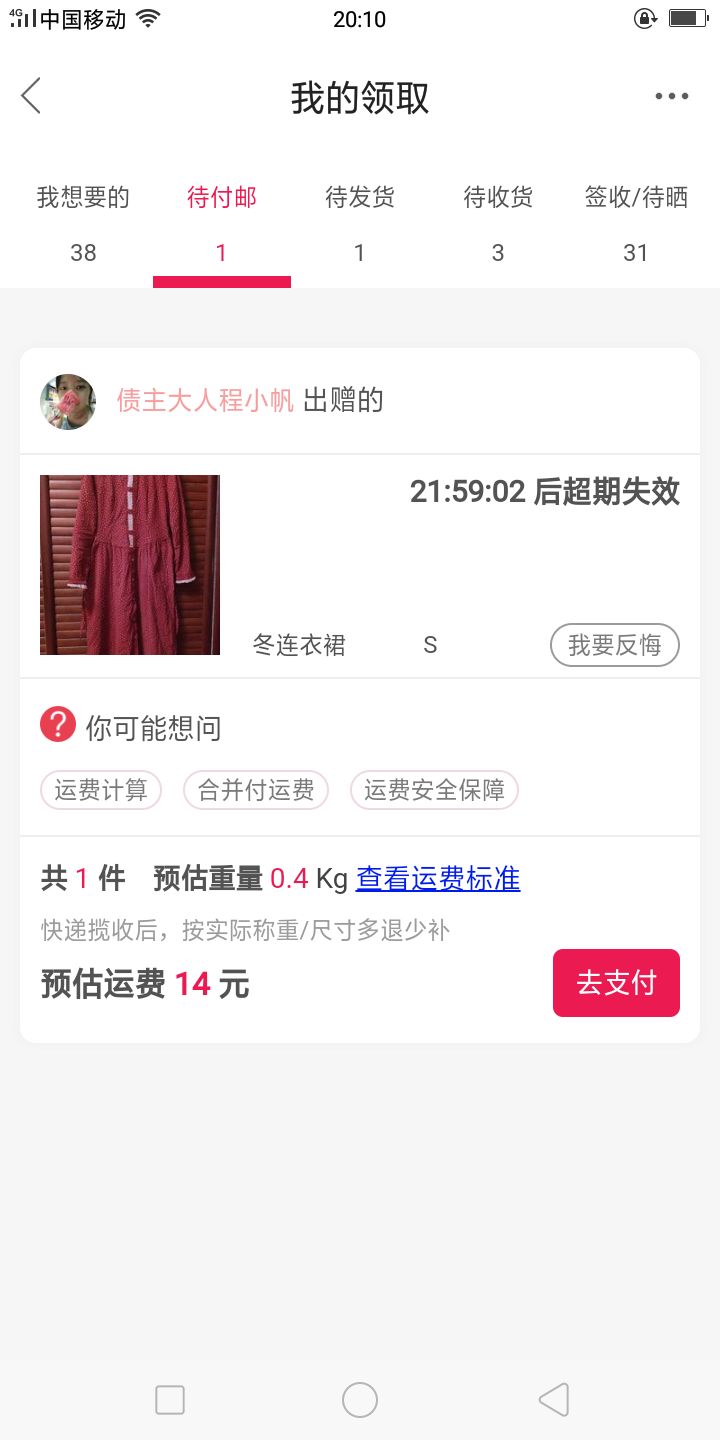Tap 去支付 to pay shipping
This screenshot has width=720, height=1440.
(616, 983)
